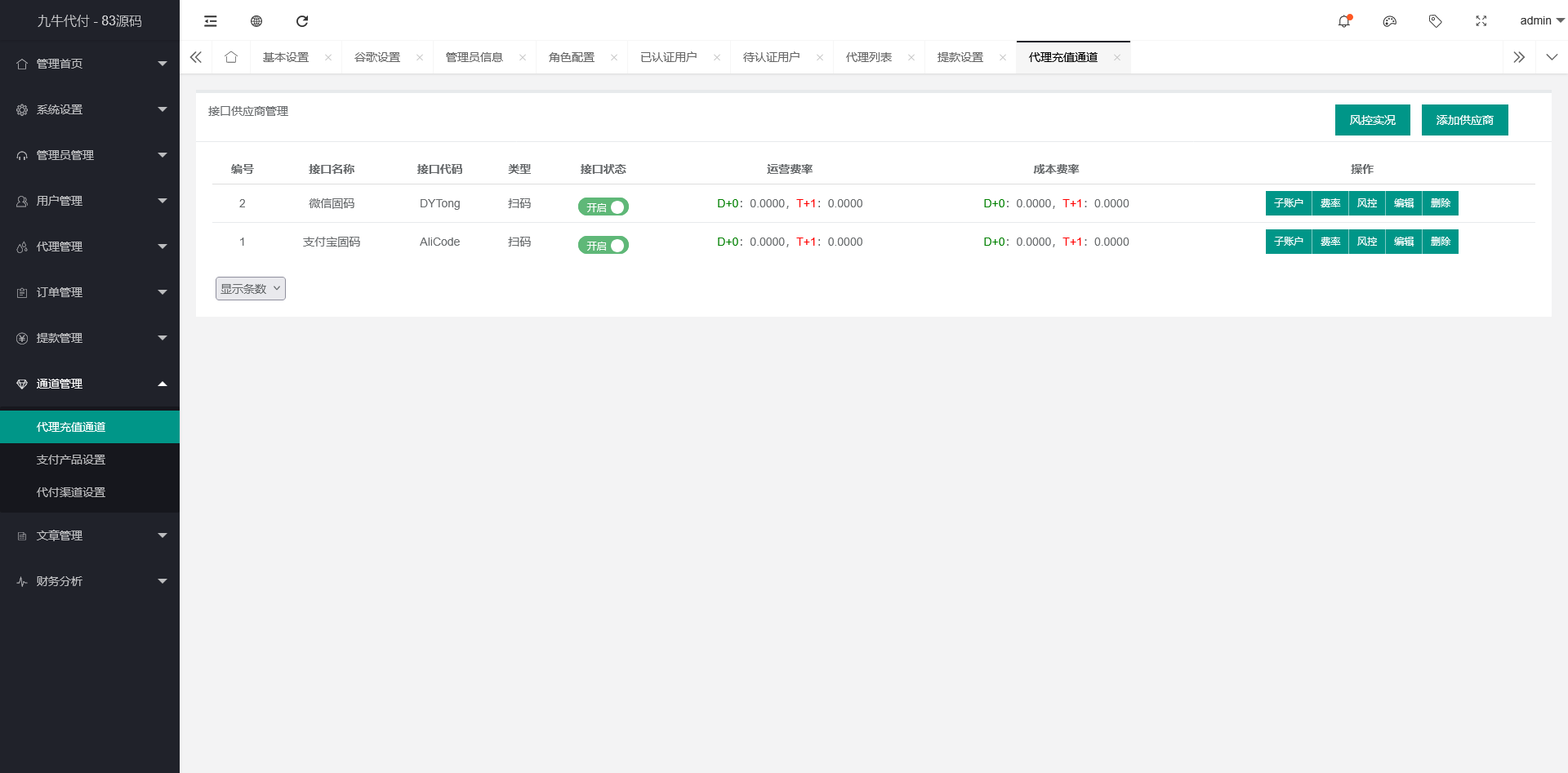Open the 显示条数 dropdown
Viewport: 1568px width, 773px height.
pos(250,289)
